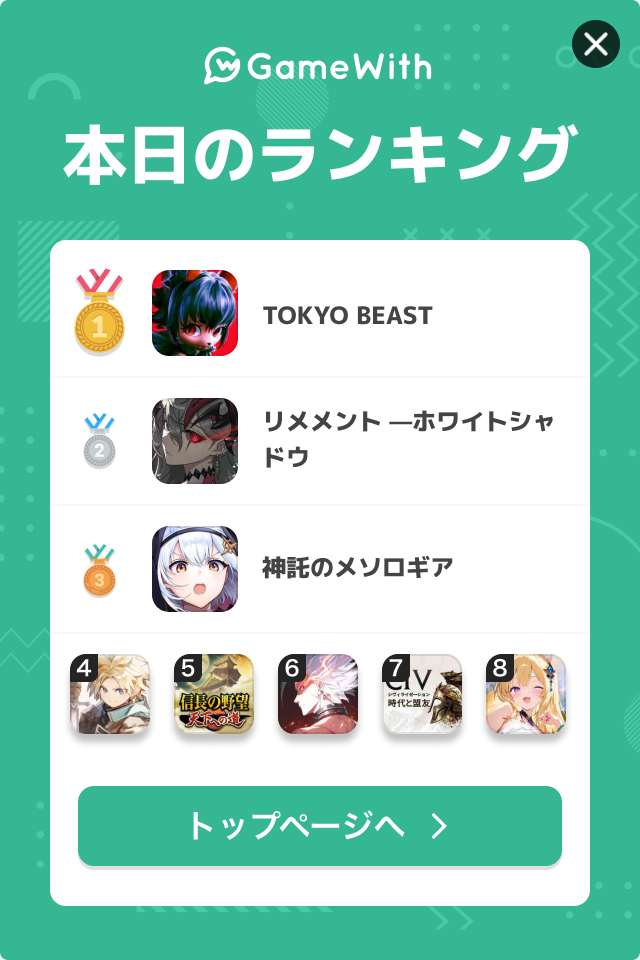The image size is (640, 960).
Task: Open 信長の野望 ranked number 5
Action: point(214,695)
